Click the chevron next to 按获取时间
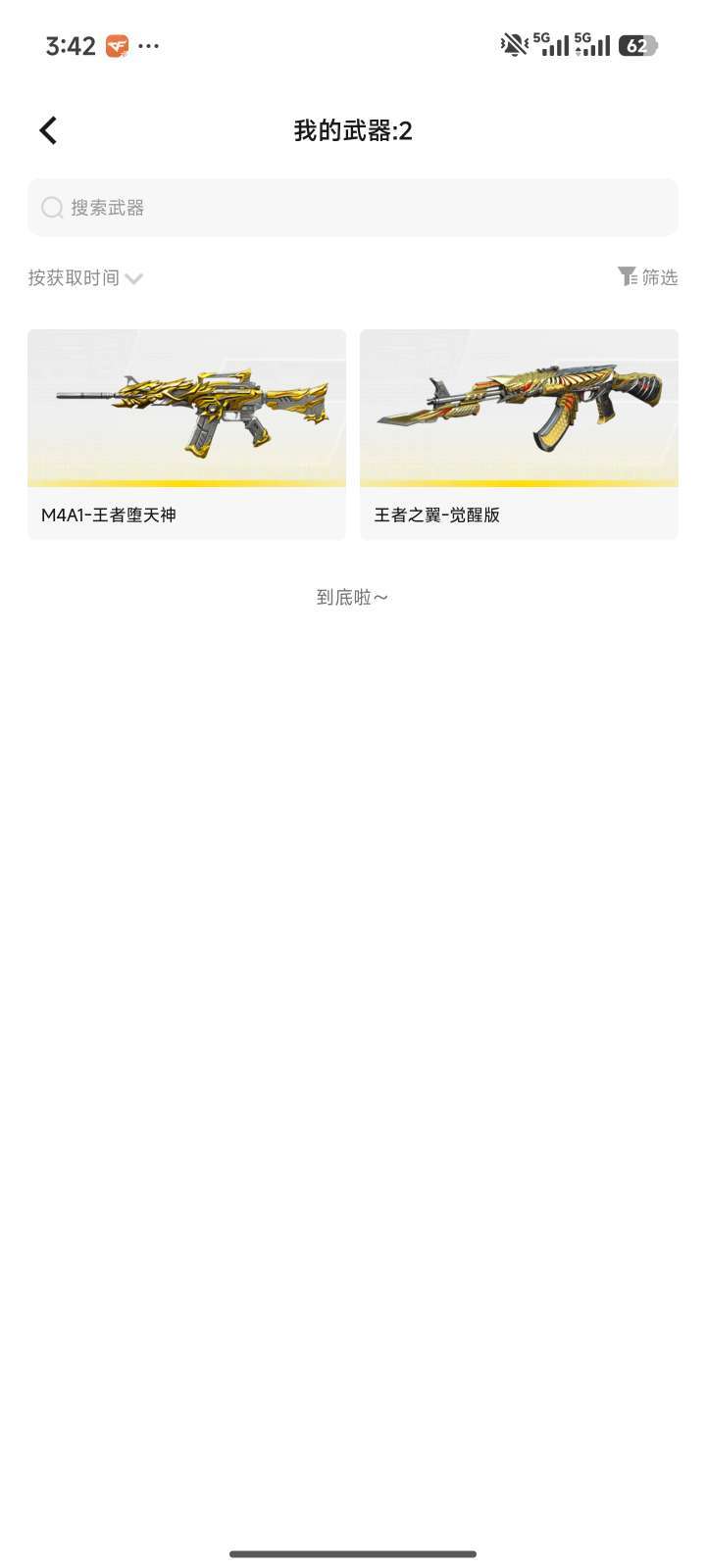The width and height of the screenshot is (706, 1568). coord(134,278)
